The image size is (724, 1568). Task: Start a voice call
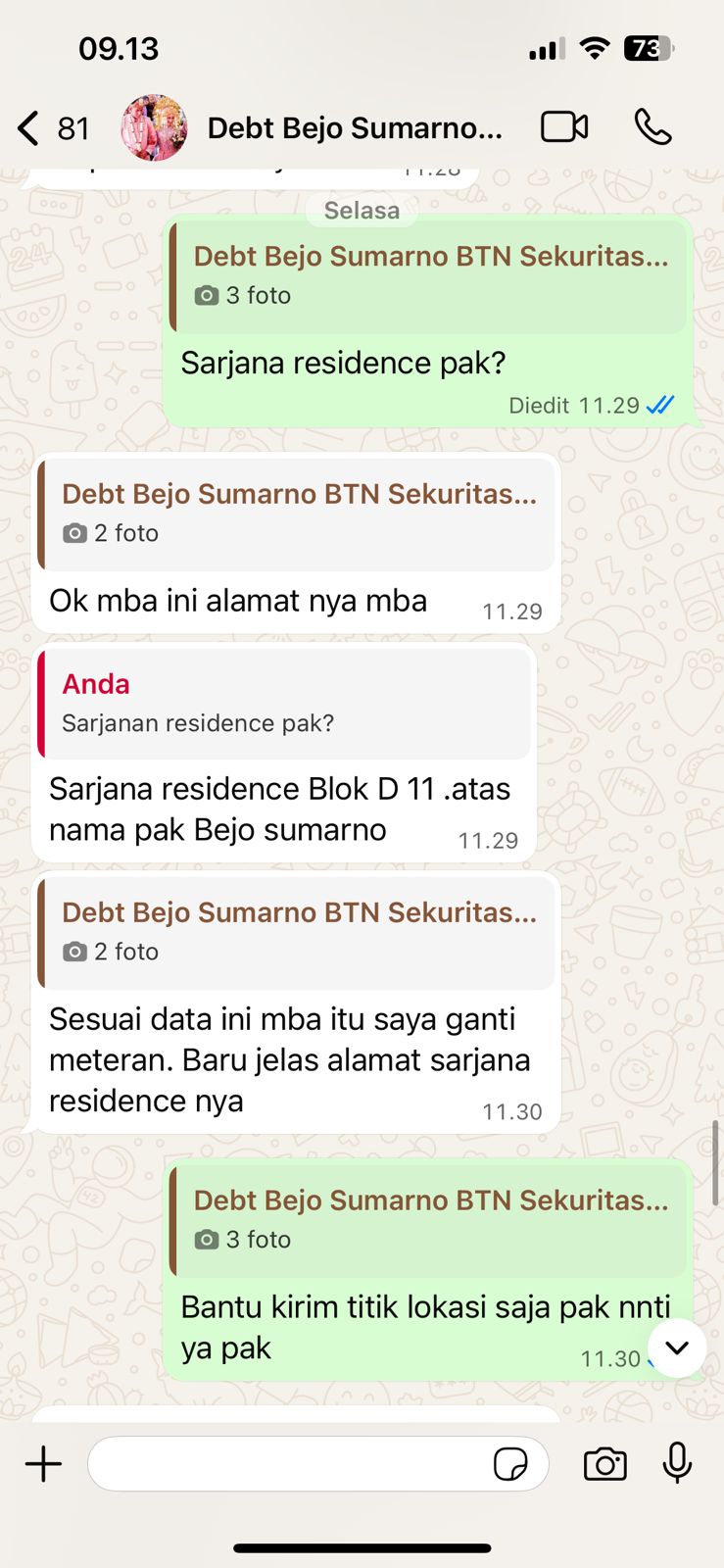(x=652, y=127)
